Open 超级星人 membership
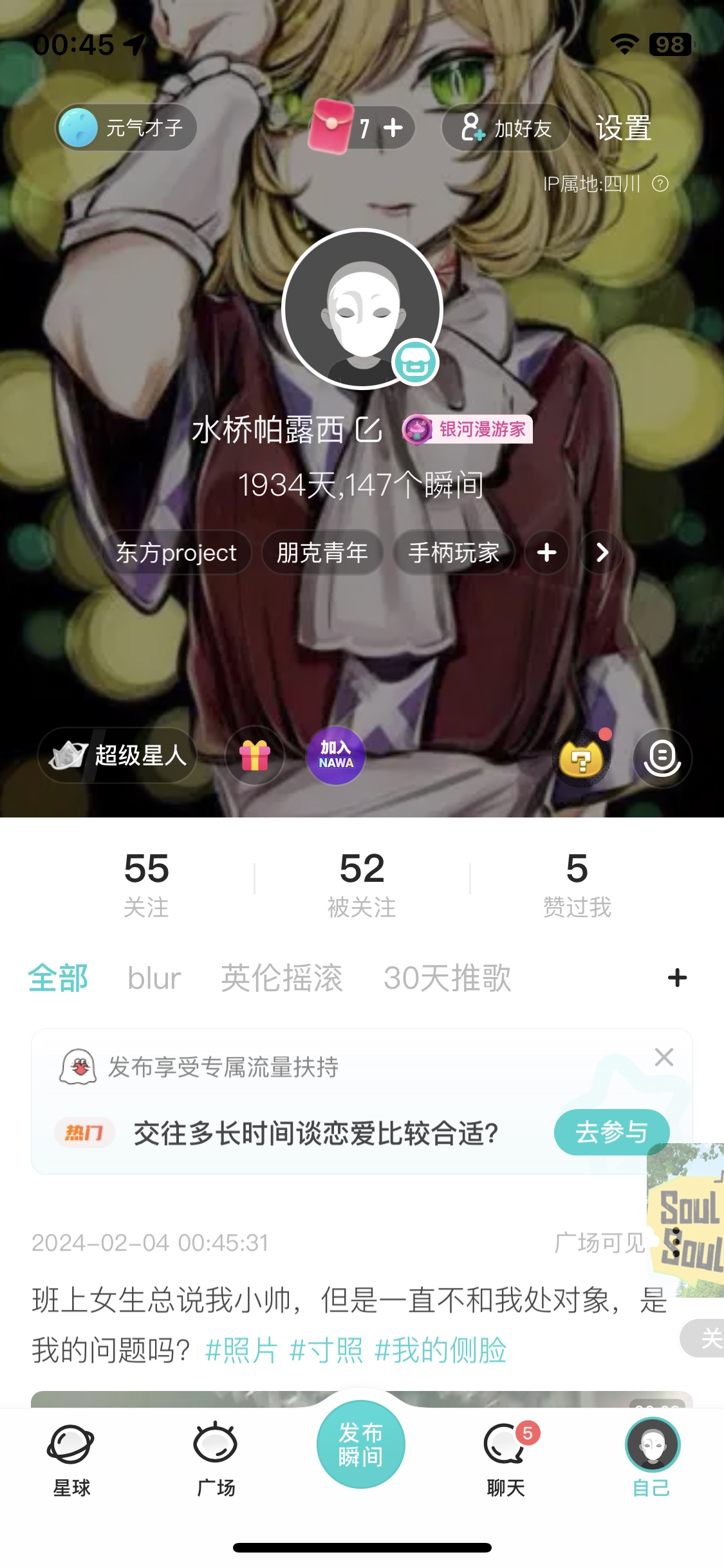724x1568 pixels. point(118,755)
